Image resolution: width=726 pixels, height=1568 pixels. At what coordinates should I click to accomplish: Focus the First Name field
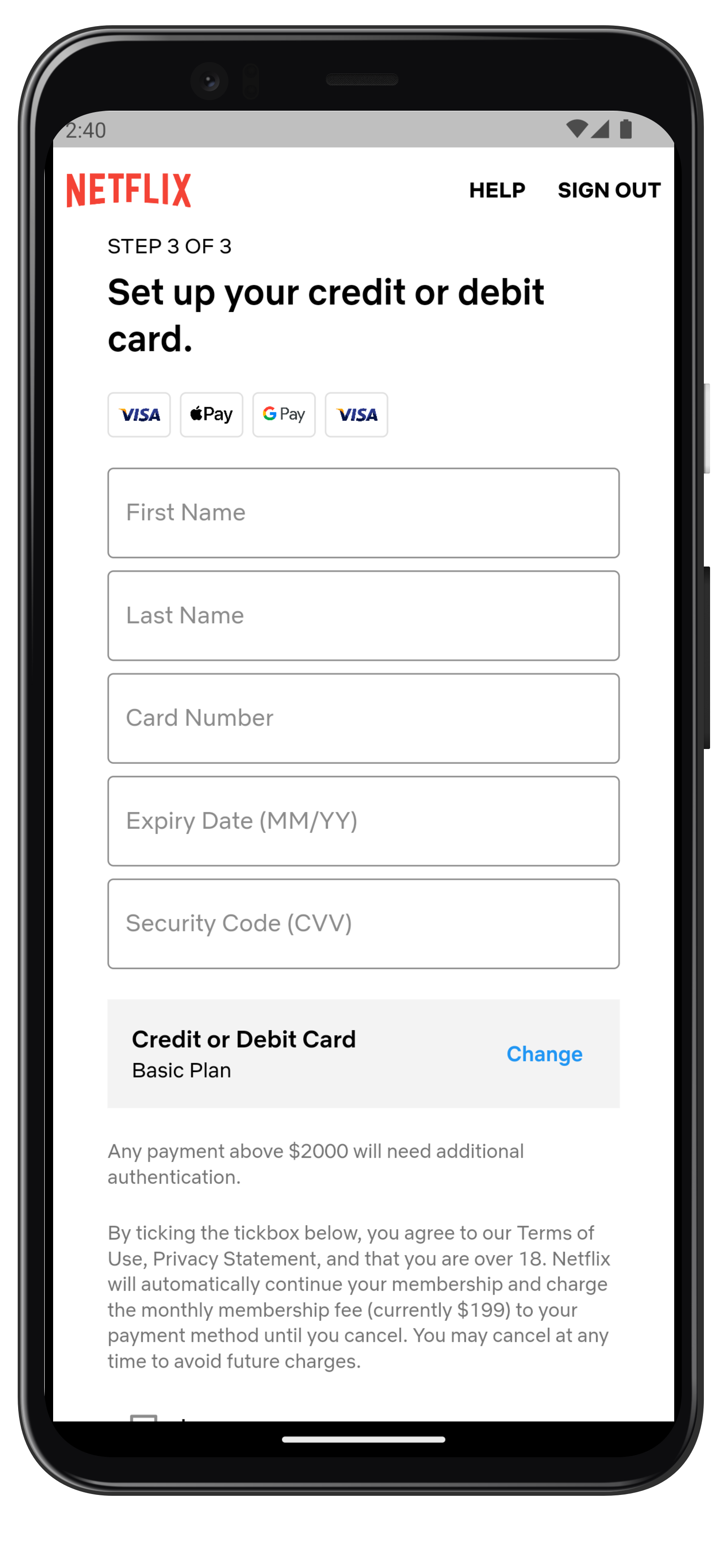coord(363,512)
